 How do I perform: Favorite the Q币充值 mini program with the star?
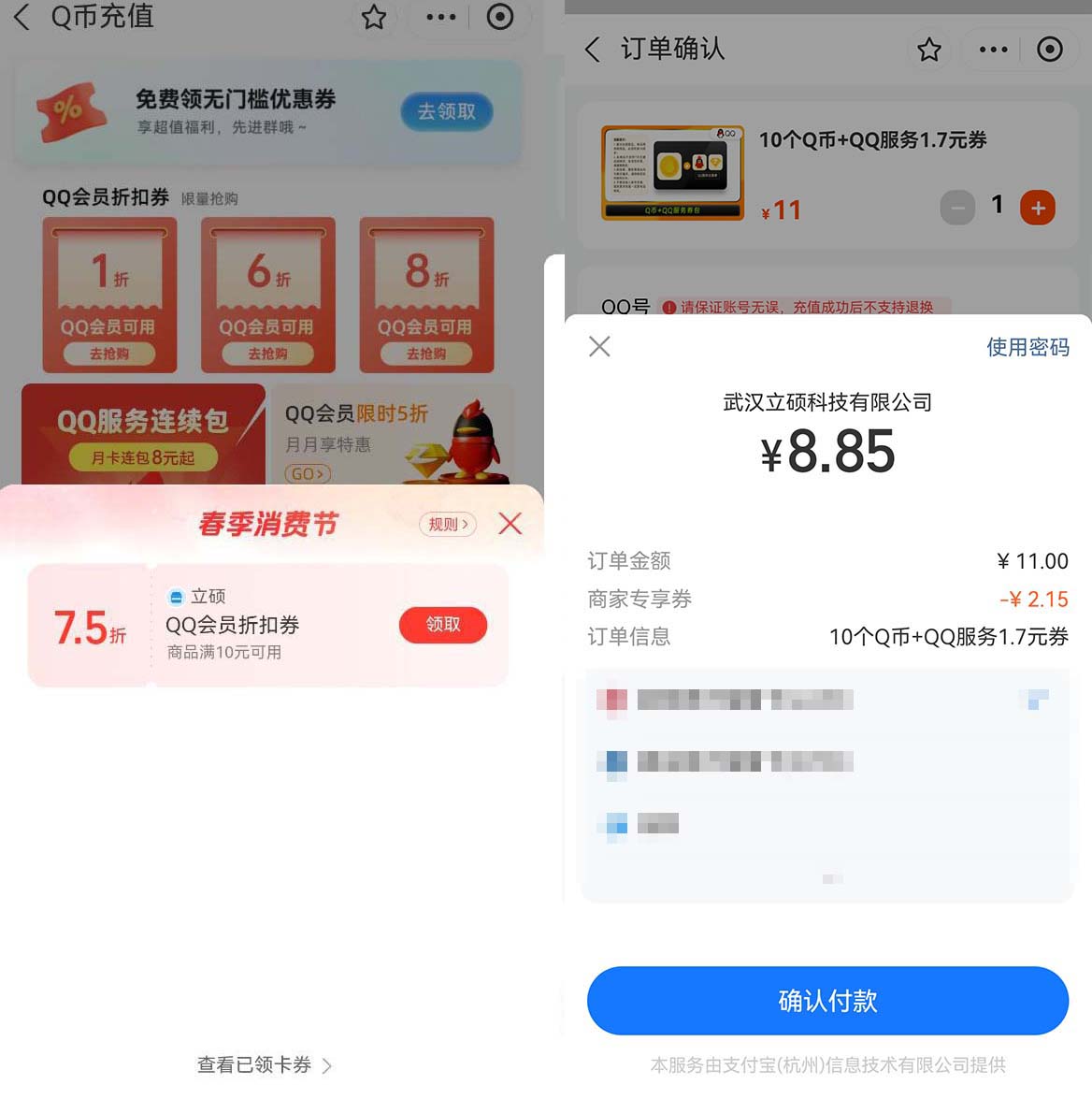(x=374, y=17)
